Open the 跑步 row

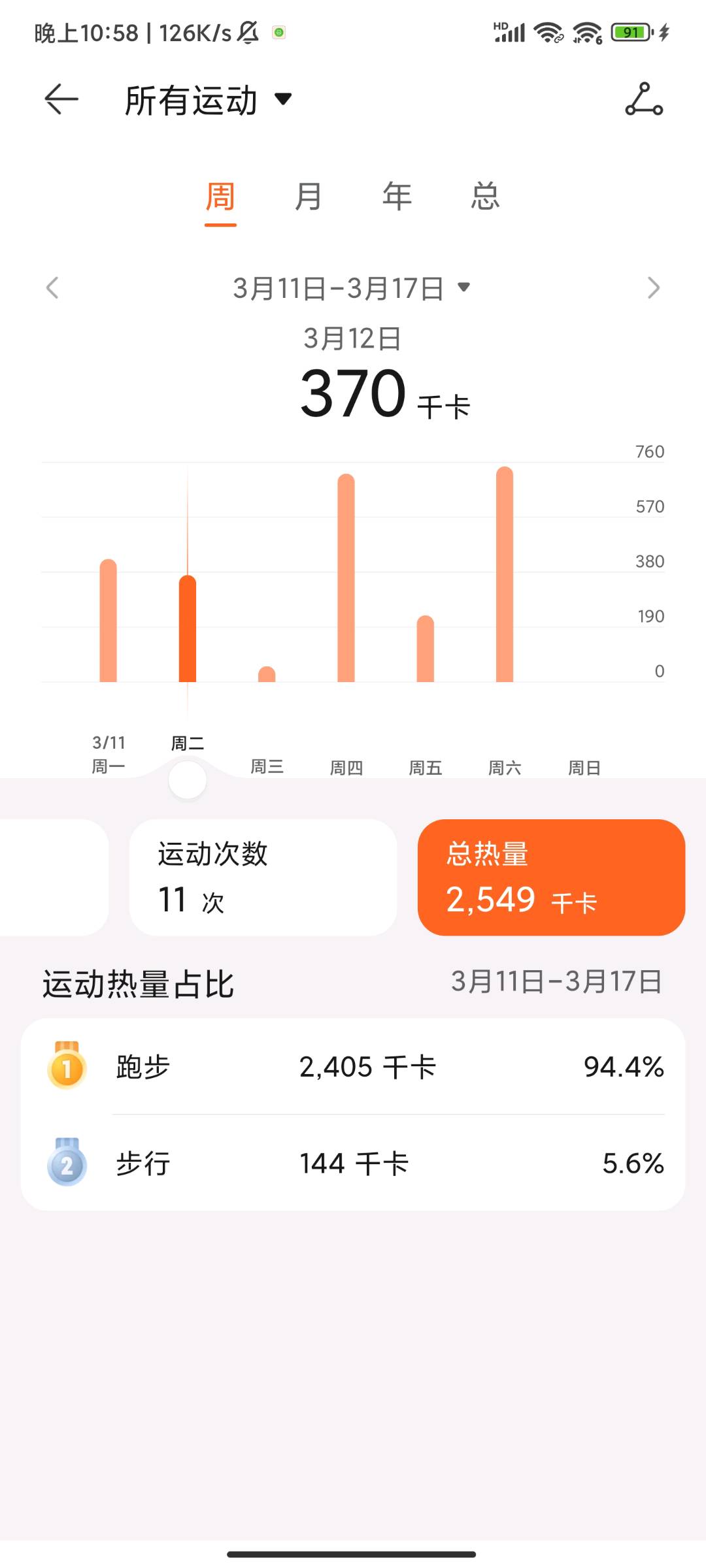tap(353, 1067)
